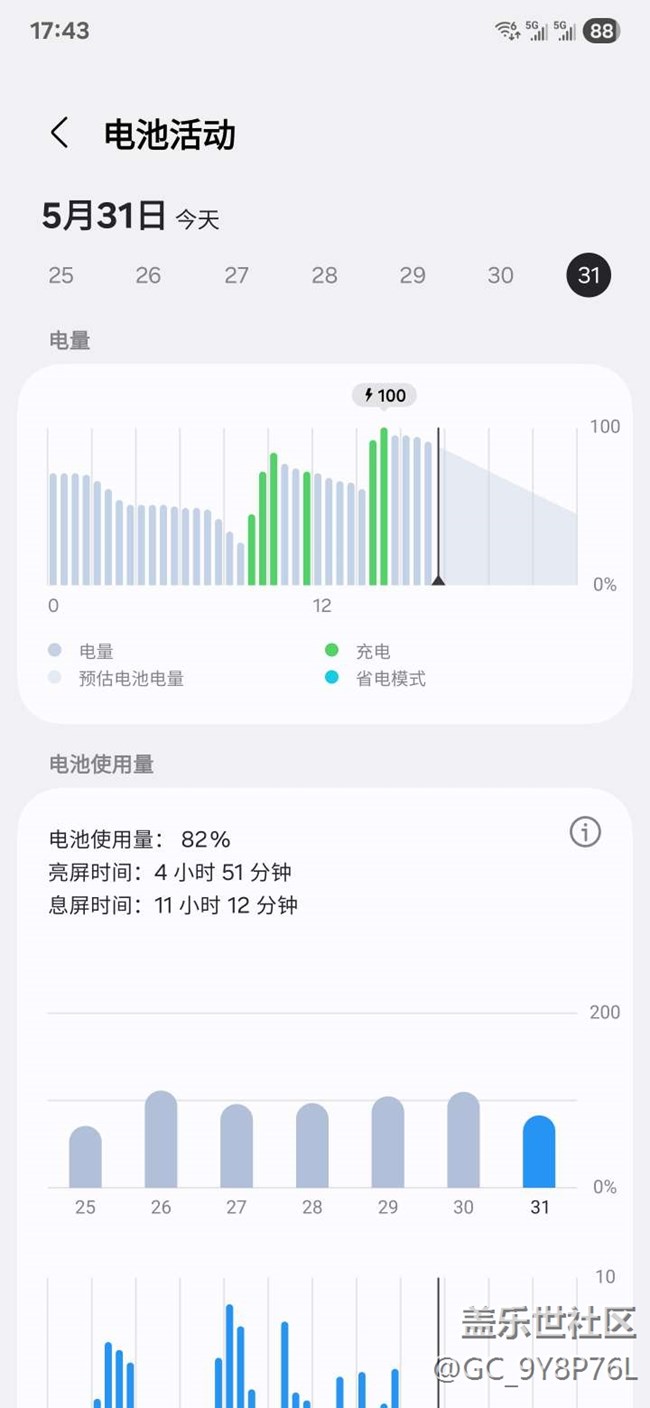Select date 30 in the day row
650x1408 pixels.
[x=500, y=275]
